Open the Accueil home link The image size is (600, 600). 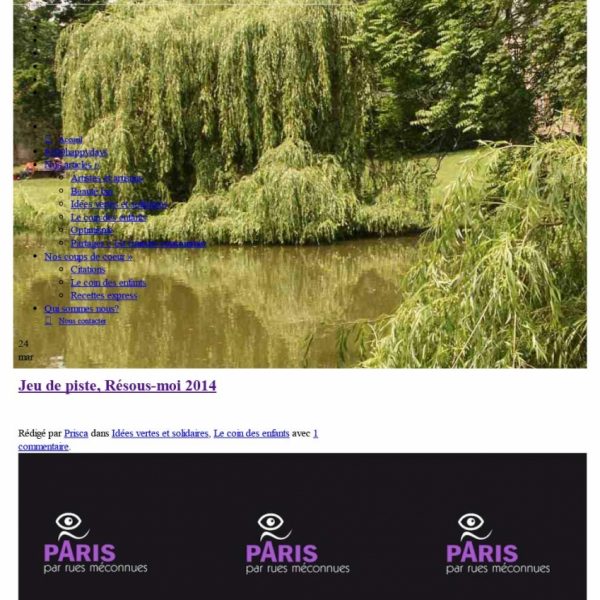pos(70,140)
